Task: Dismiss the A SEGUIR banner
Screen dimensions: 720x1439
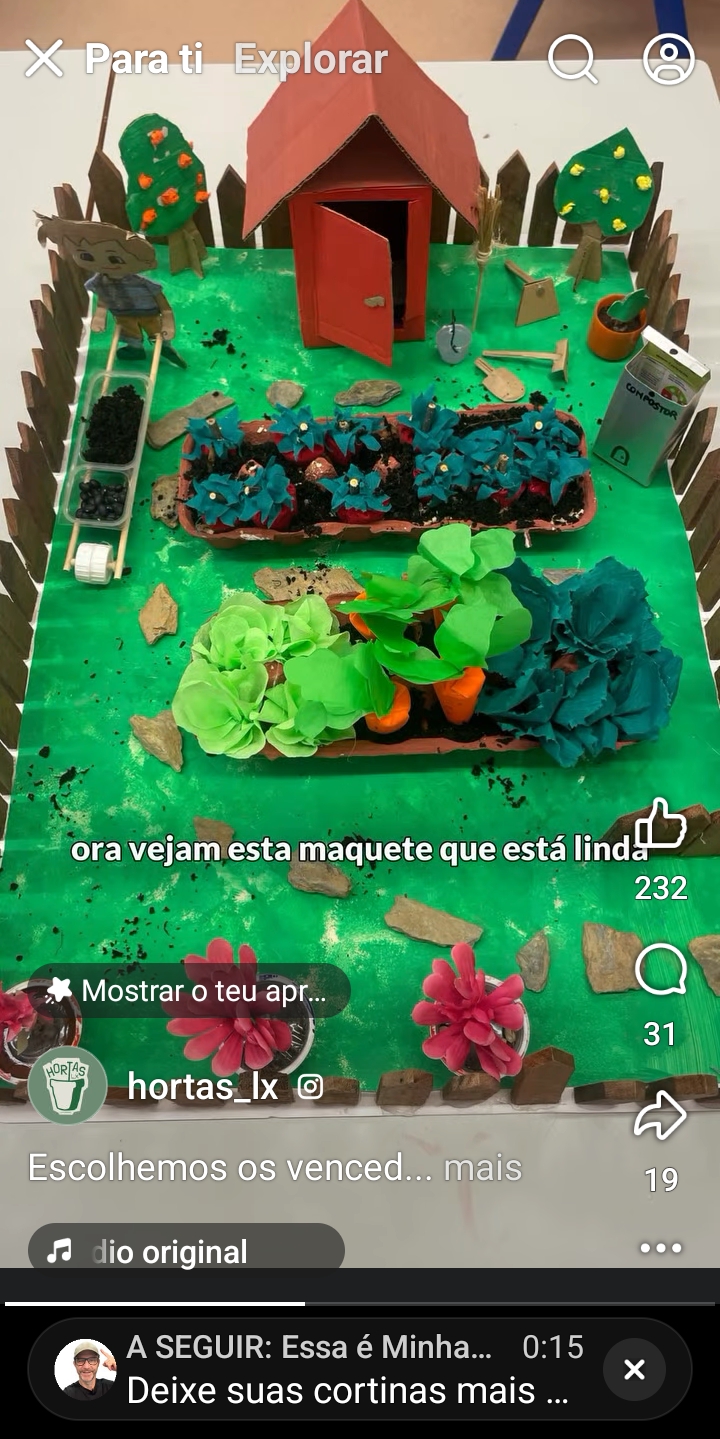Action: 634,1370
